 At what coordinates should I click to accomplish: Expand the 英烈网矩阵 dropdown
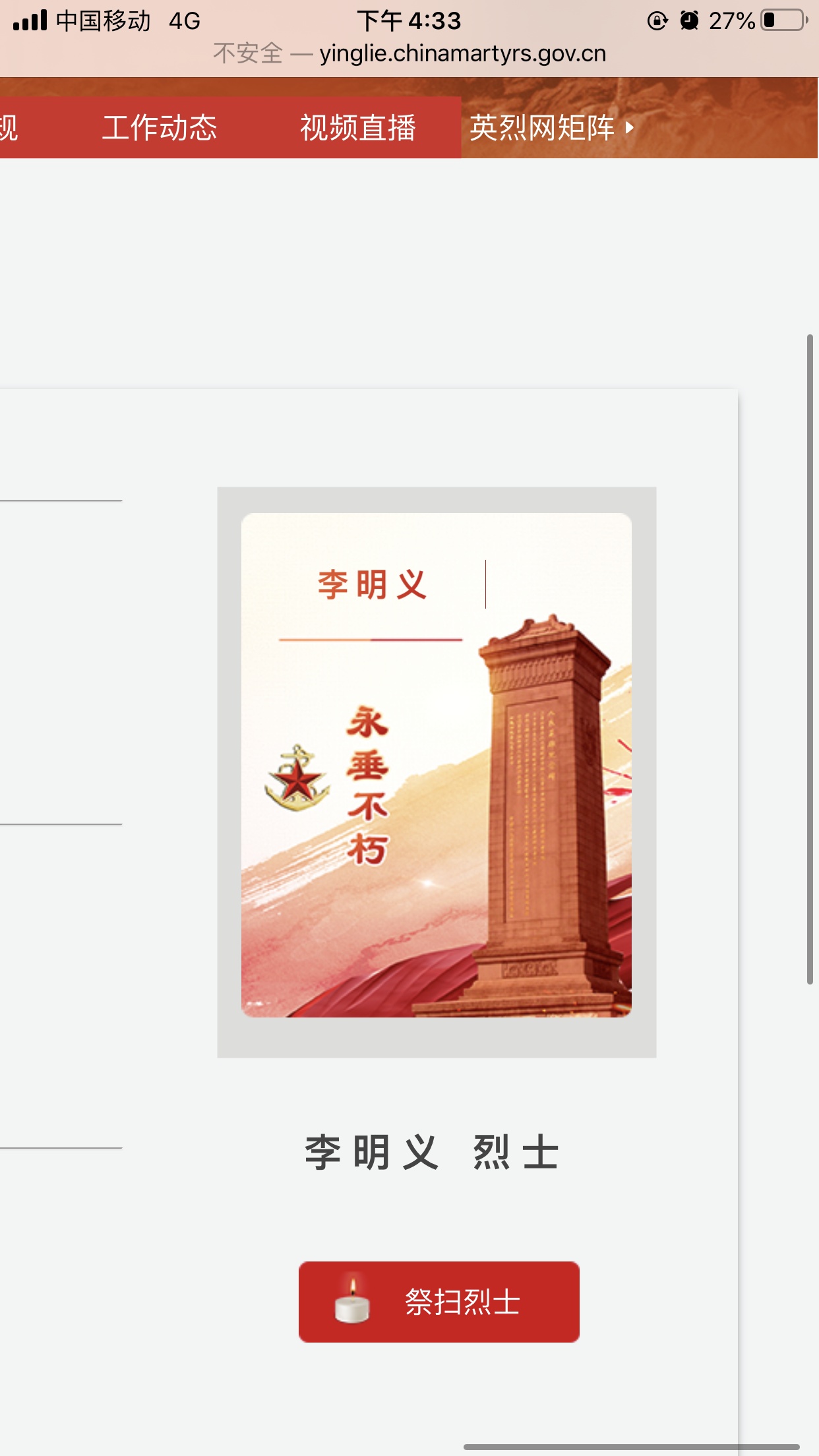[551, 127]
